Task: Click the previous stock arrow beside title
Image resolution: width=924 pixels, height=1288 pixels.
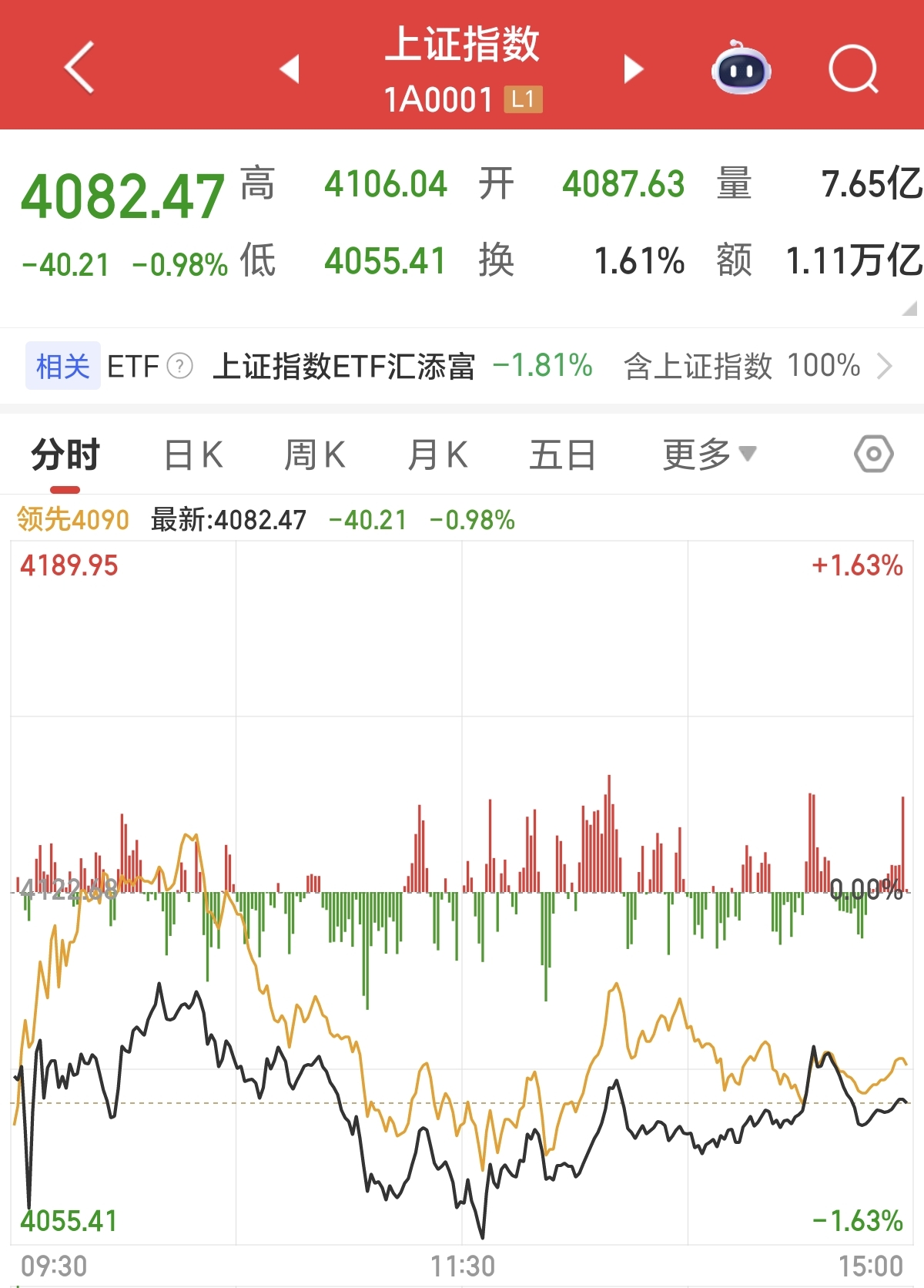Action: click(290, 68)
